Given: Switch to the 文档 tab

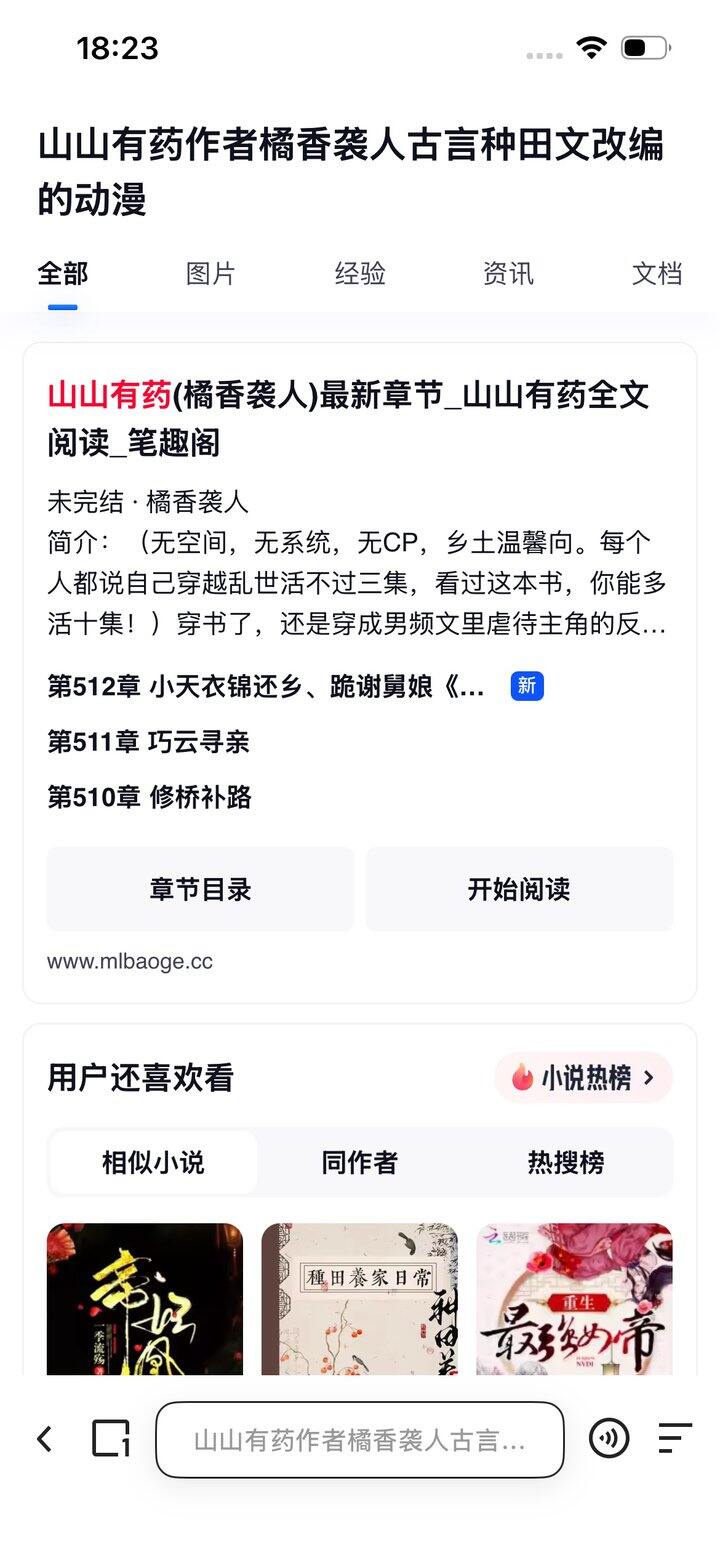Looking at the screenshot, I should tap(657, 273).
